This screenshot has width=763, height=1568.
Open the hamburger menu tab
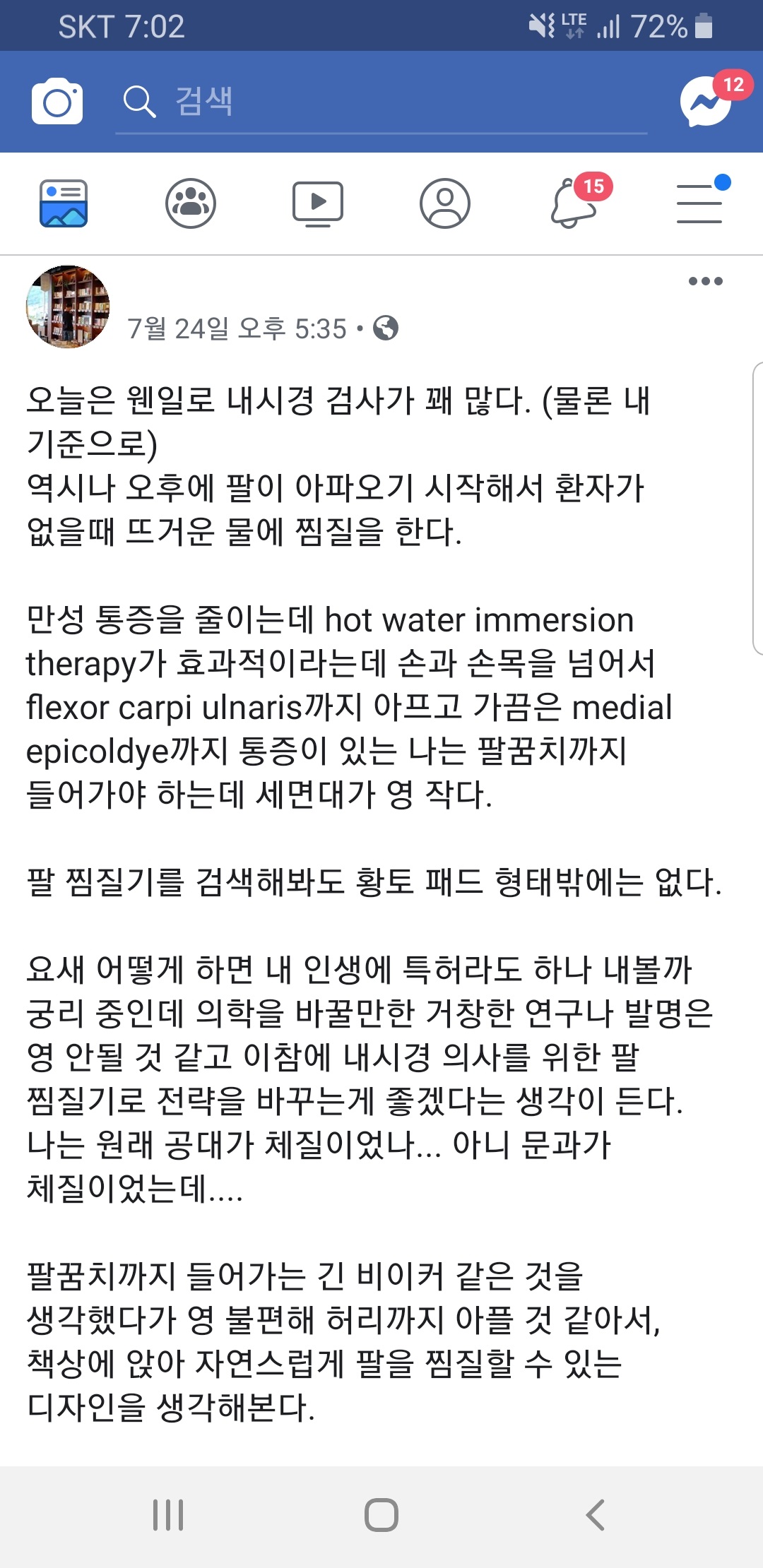(x=700, y=203)
